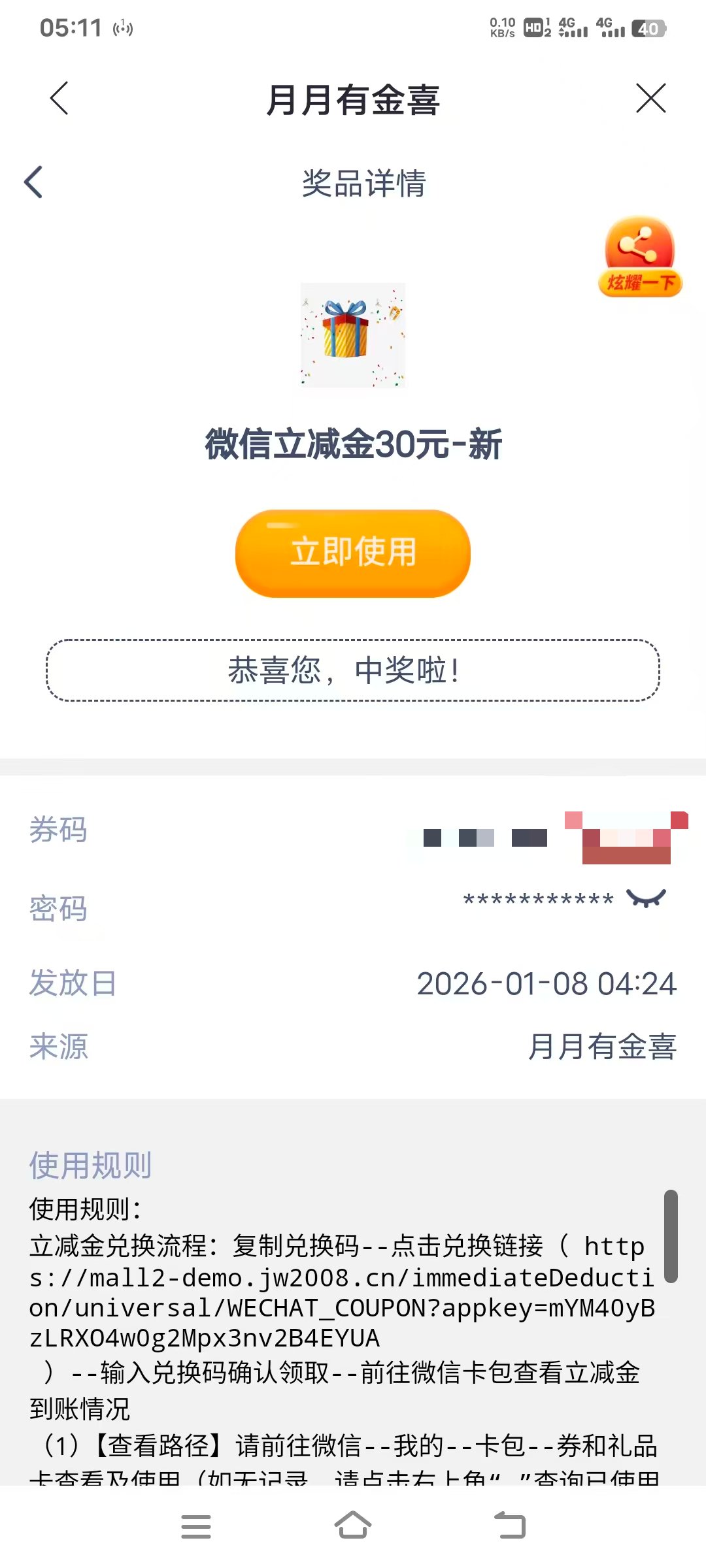Share the prize with the 炫耀一下 button
The height and width of the screenshot is (1568, 706).
coord(639,257)
